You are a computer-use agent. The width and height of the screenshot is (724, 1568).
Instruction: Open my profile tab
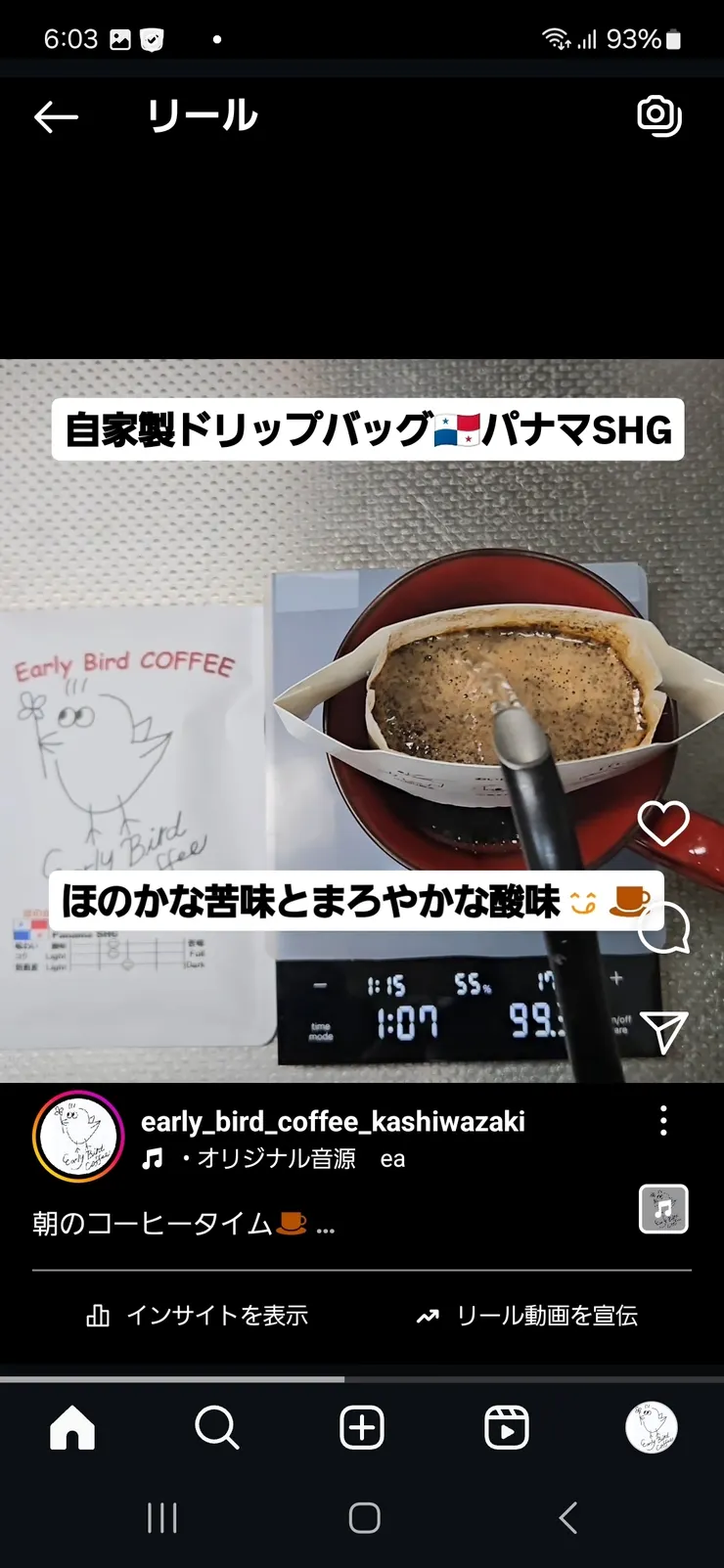click(651, 1428)
